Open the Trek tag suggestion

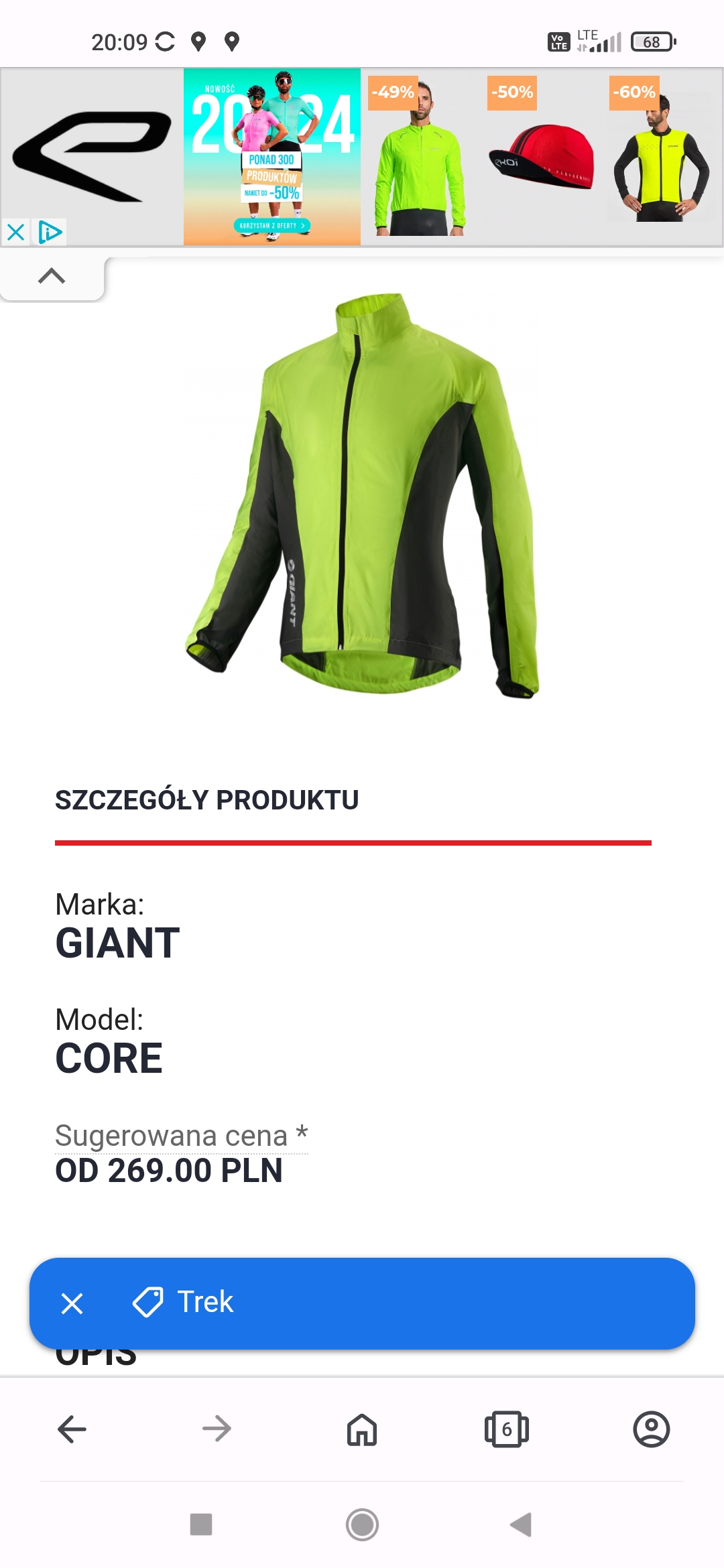[183, 1302]
